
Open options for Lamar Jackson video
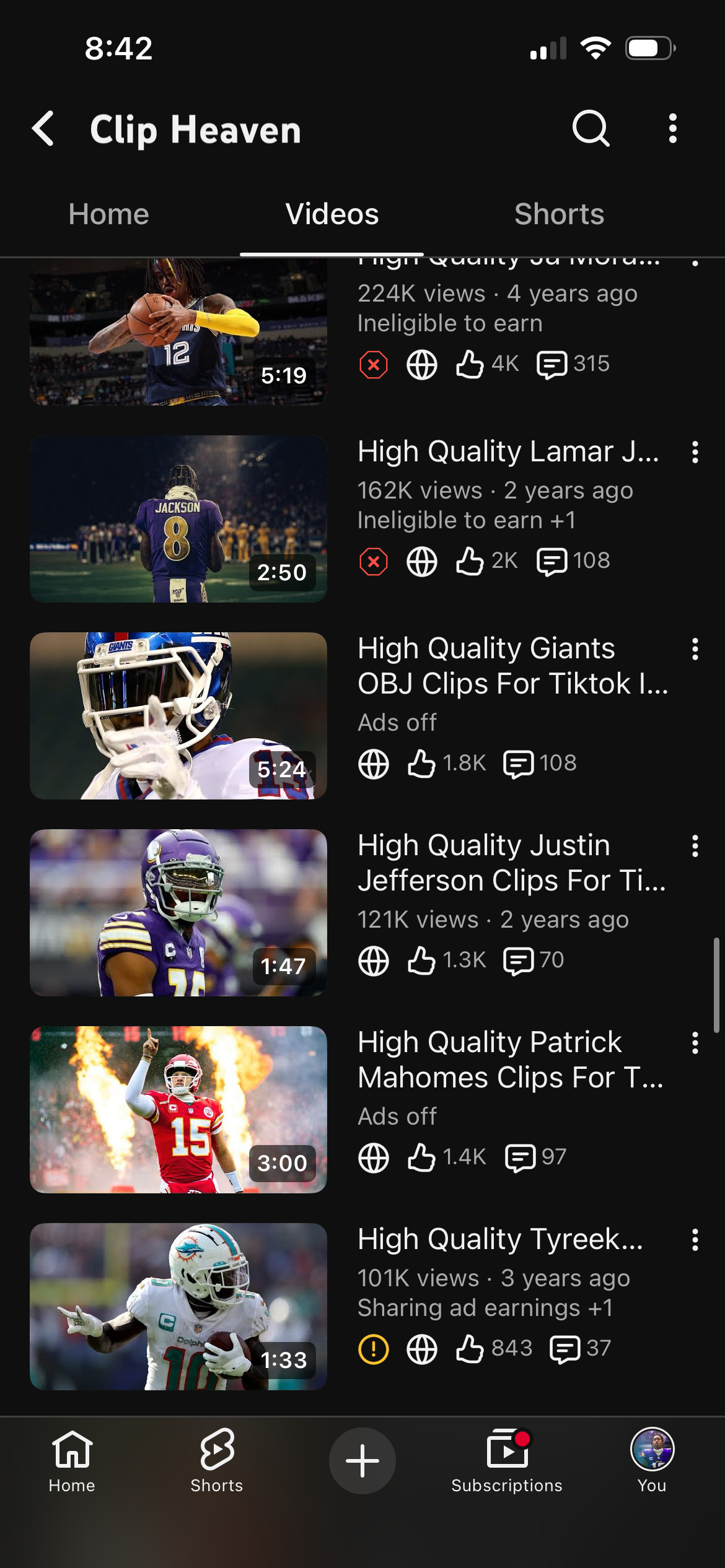pyautogui.click(x=695, y=452)
